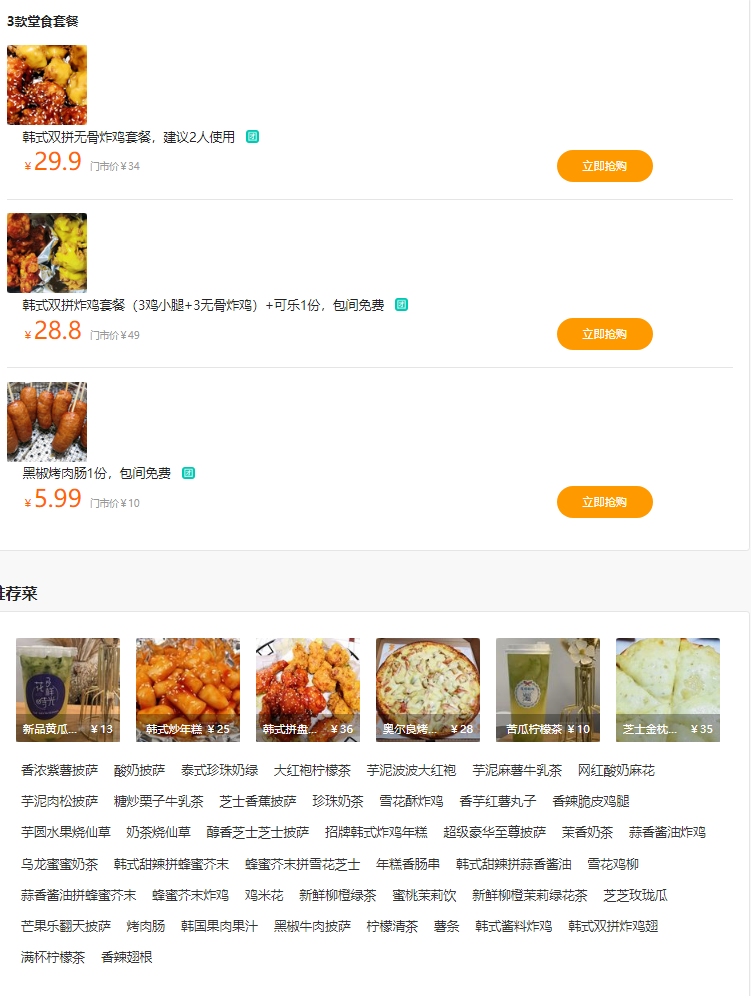751x996 pixels.
Task: View the recommended dish 苦瓜柠檬茶 ¥10
Action: tap(548, 689)
